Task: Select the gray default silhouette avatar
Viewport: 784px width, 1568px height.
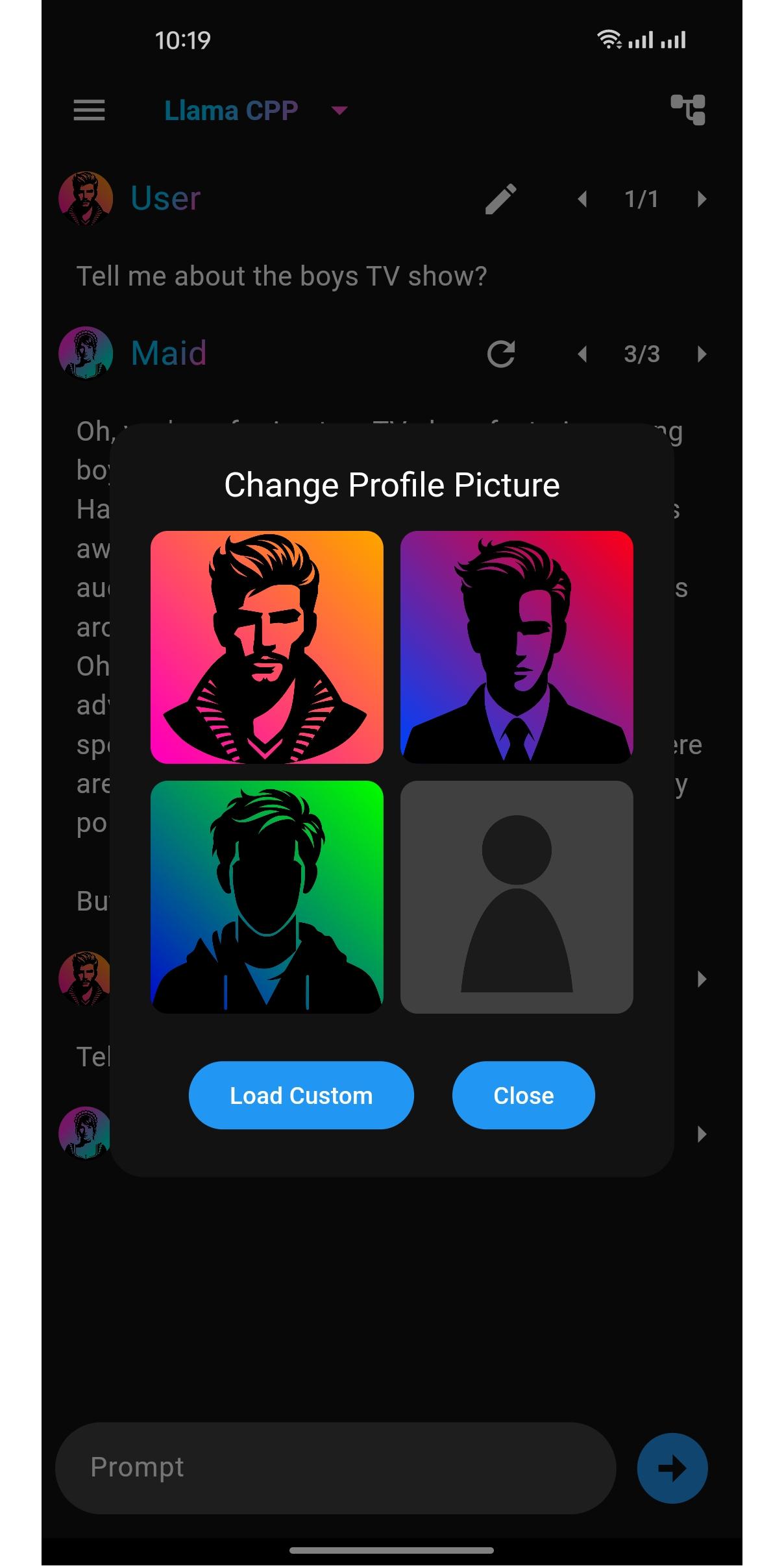Action: tap(517, 897)
